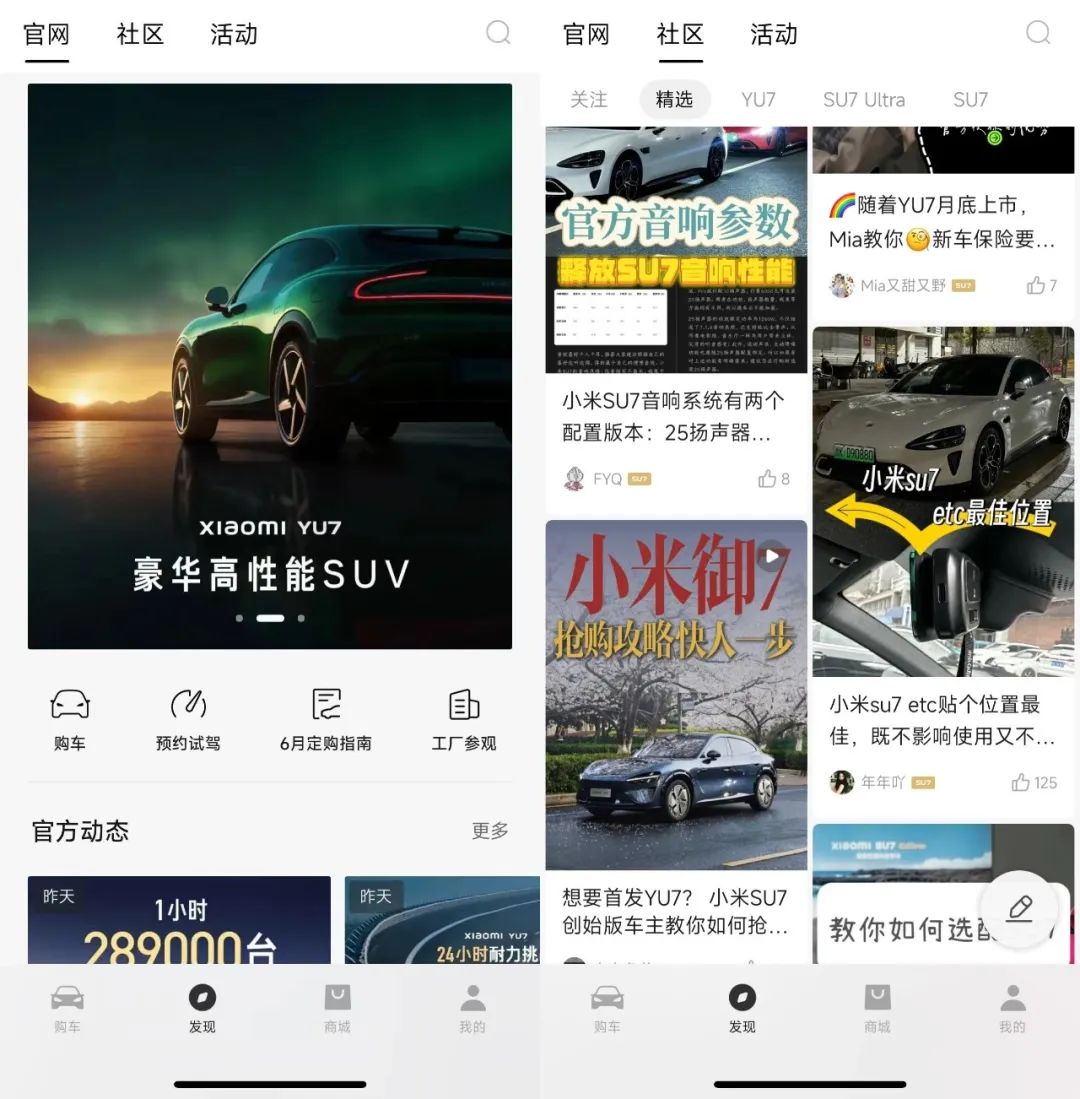Like the post by Mia又甜又野
1080x1099 pixels.
tap(1041, 286)
